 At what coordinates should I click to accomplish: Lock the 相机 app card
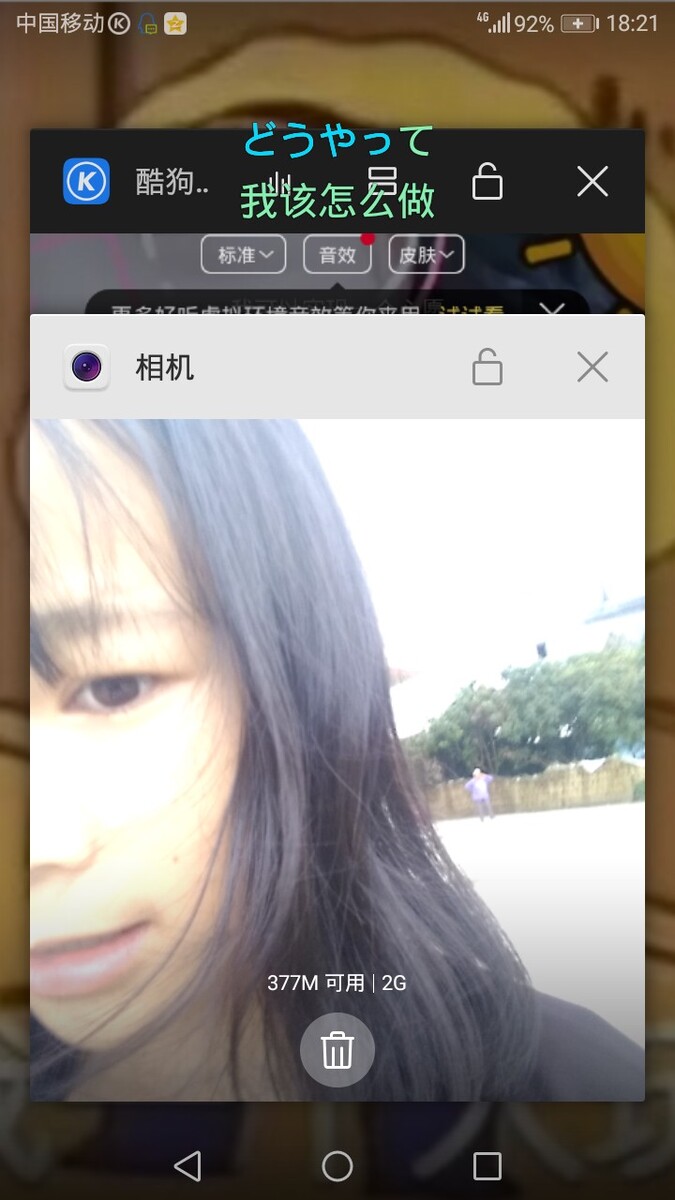click(x=487, y=368)
